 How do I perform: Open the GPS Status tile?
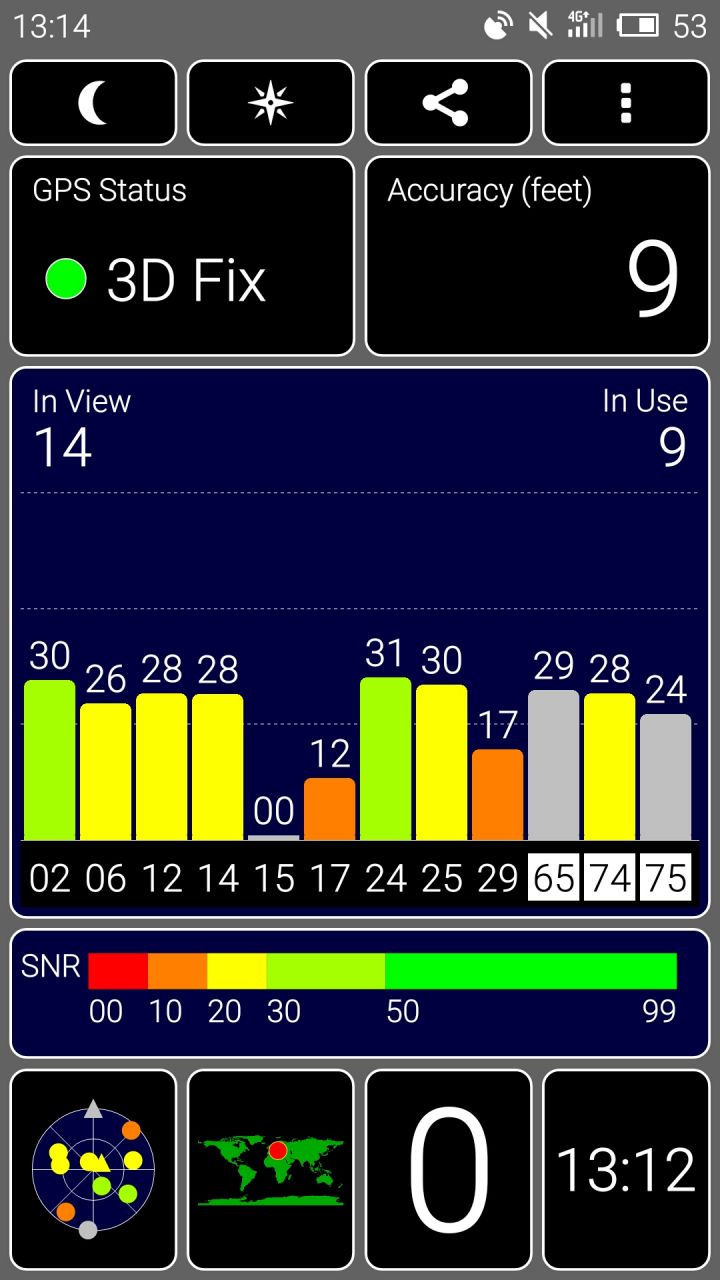click(x=182, y=256)
